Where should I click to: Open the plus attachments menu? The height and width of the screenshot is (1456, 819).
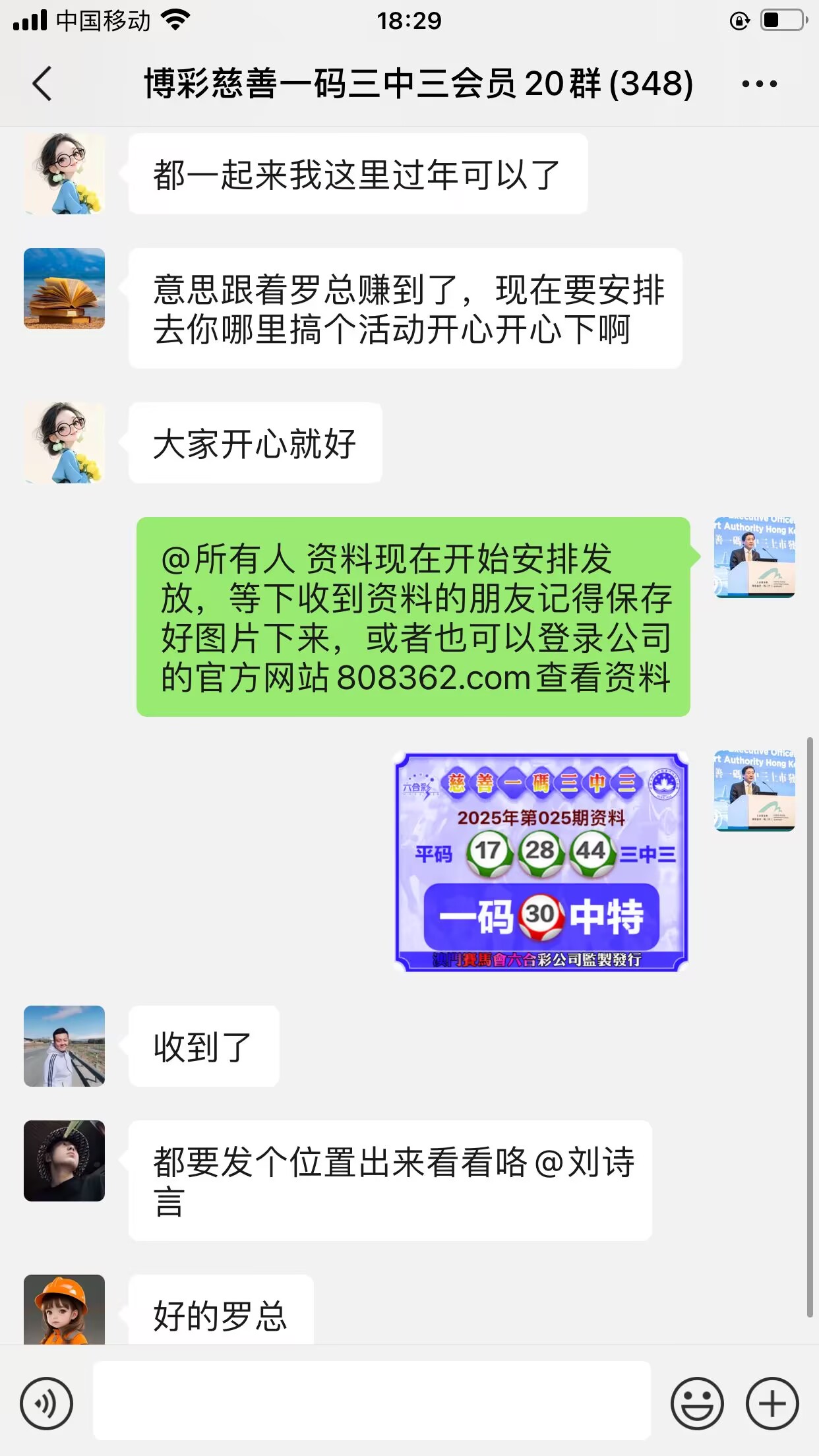coord(772,1403)
